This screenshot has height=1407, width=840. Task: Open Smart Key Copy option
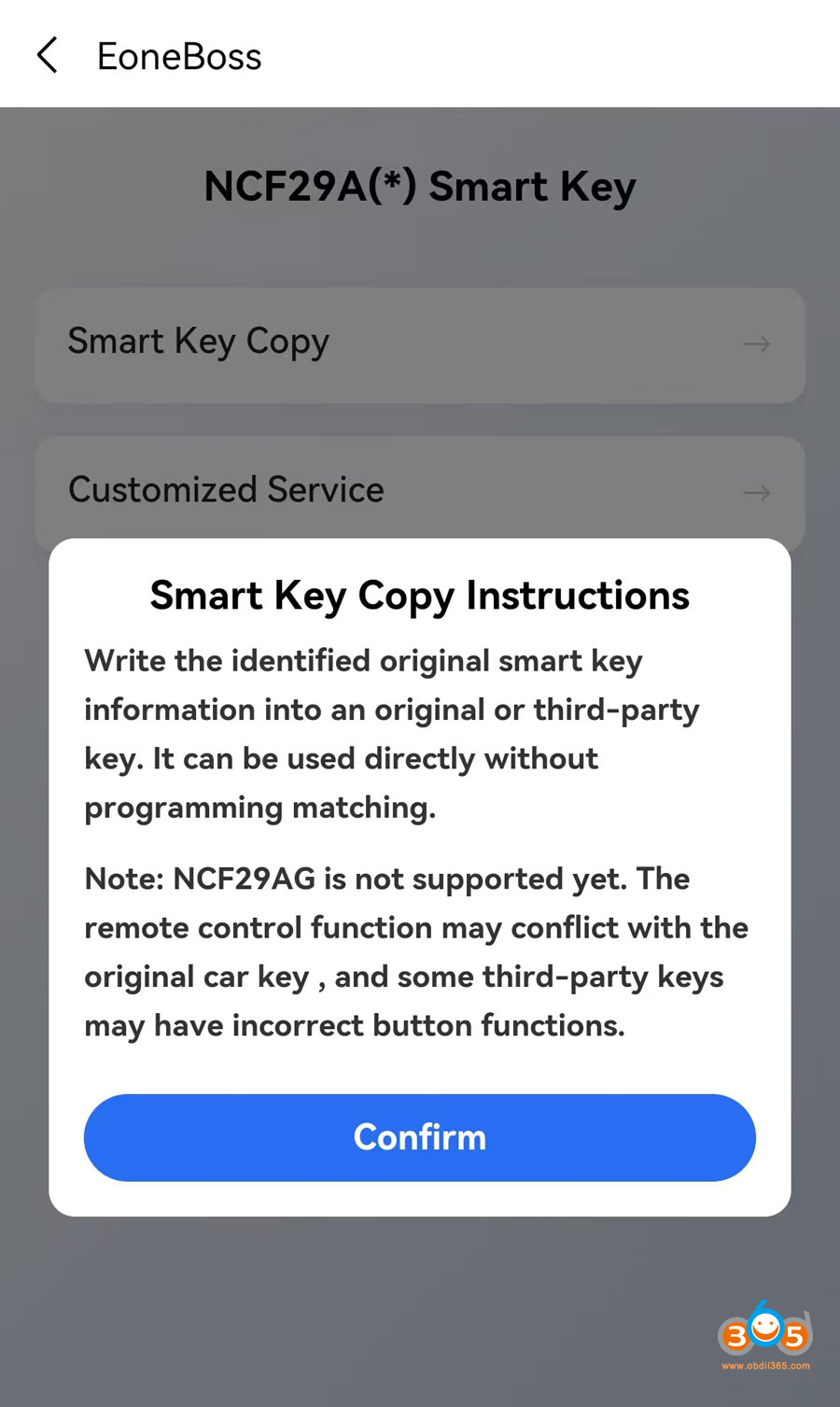click(x=419, y=344)
